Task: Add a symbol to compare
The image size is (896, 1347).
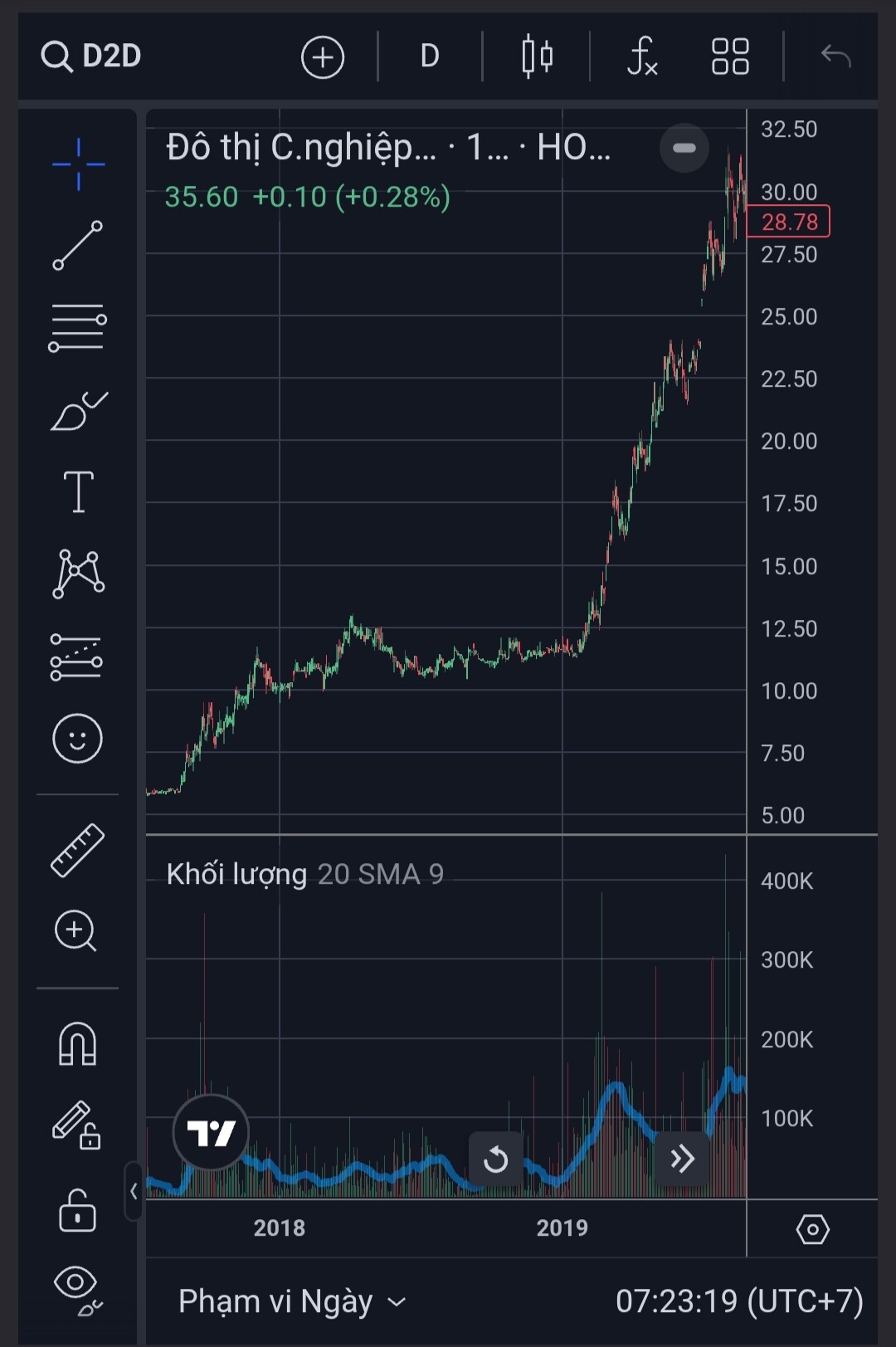Action: click(x=322, y=57)
